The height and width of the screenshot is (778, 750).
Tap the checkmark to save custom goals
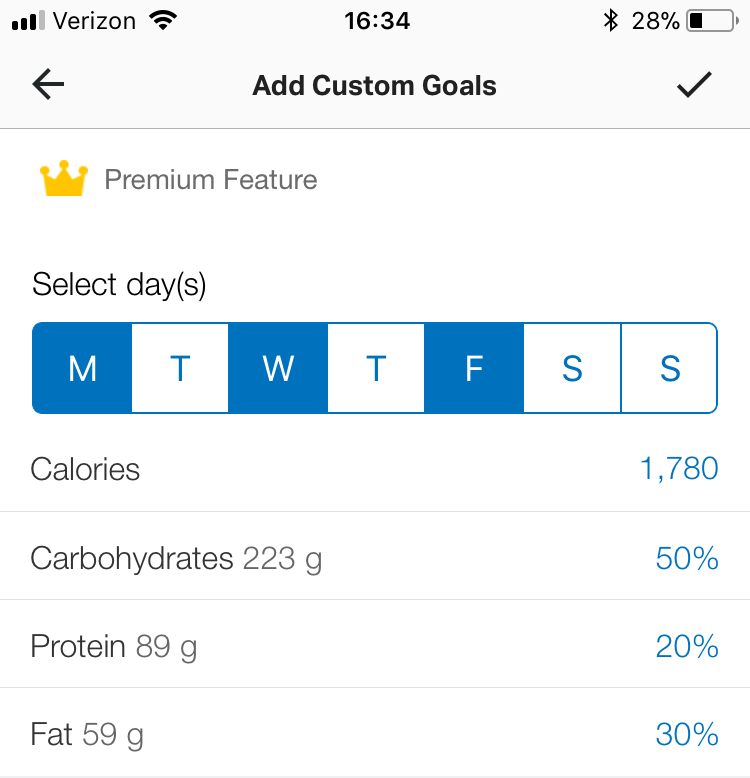click(x=694, y=84)
